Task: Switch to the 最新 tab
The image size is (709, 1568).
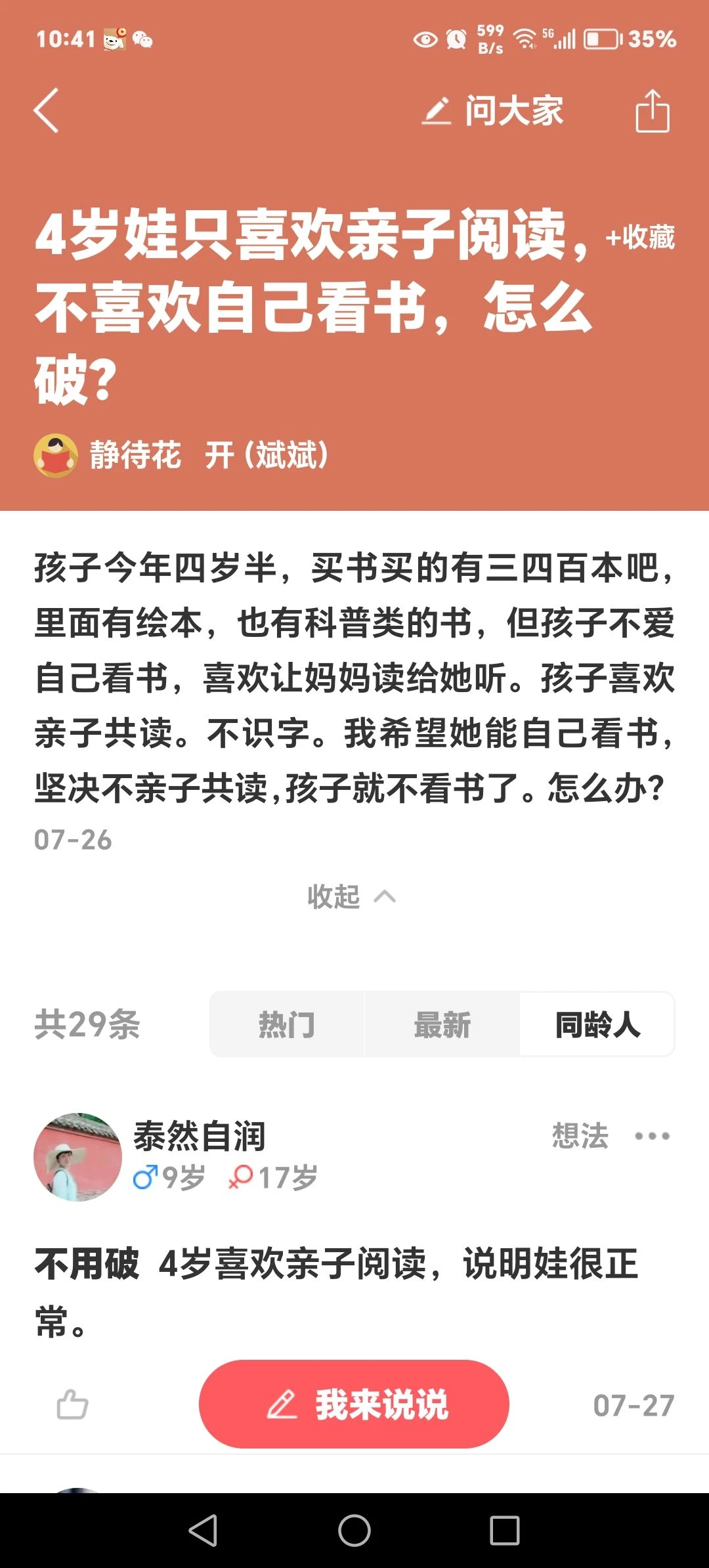Action: click(442, 1024)
